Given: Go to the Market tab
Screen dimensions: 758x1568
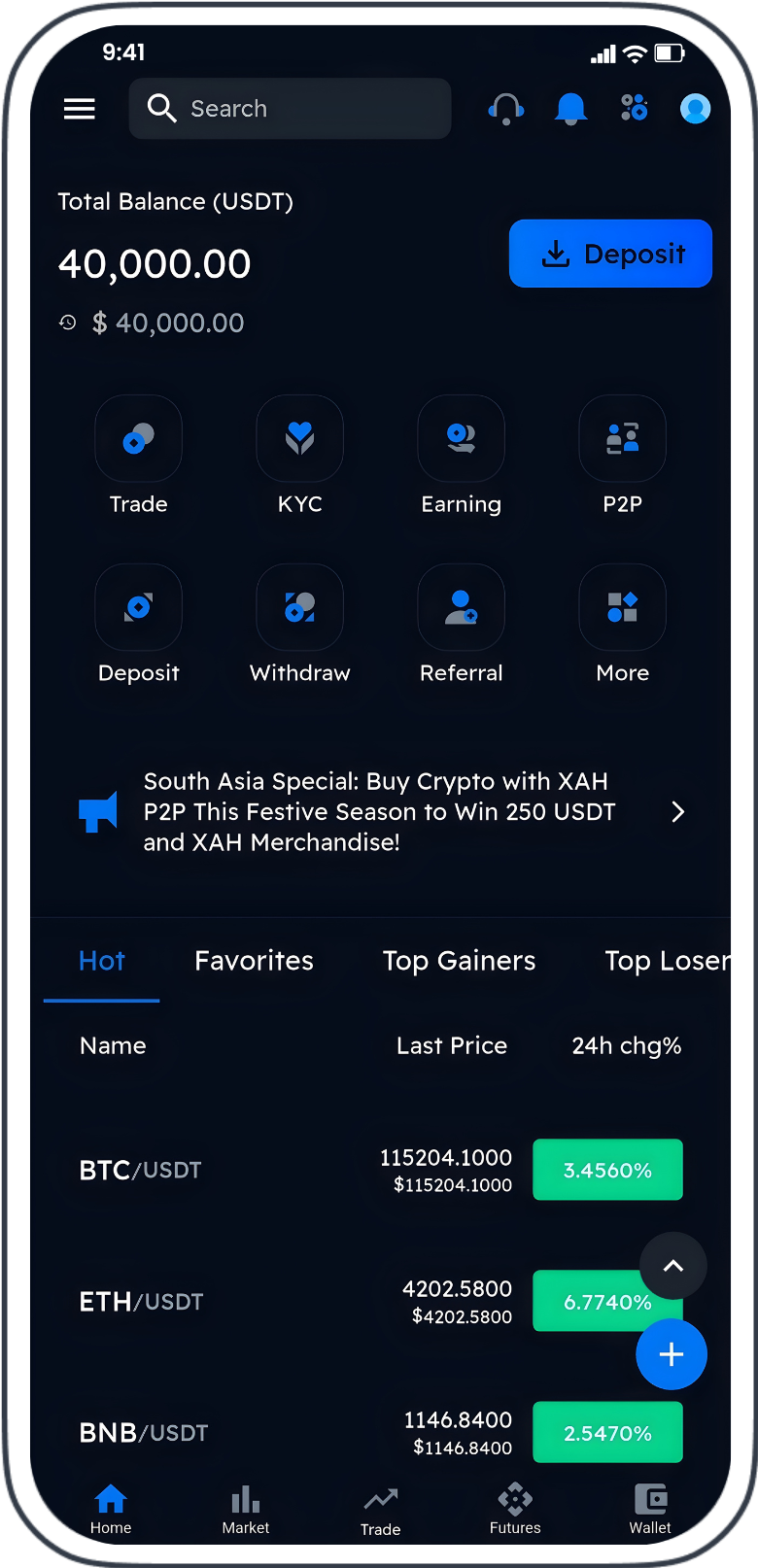Looking at the screenshot, I should click(x=246, y=1509).
